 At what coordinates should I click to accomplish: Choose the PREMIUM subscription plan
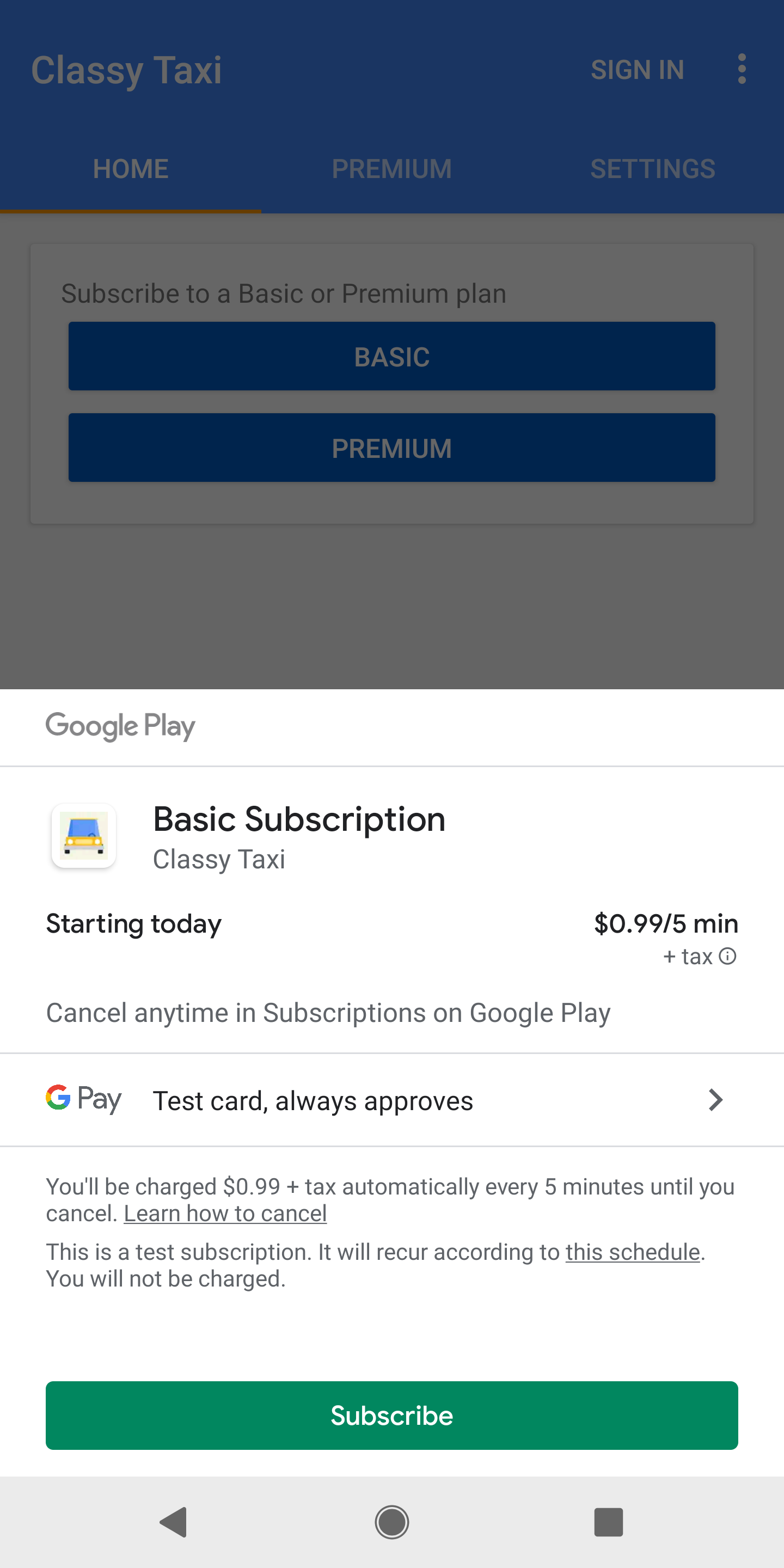coord(391,448)
